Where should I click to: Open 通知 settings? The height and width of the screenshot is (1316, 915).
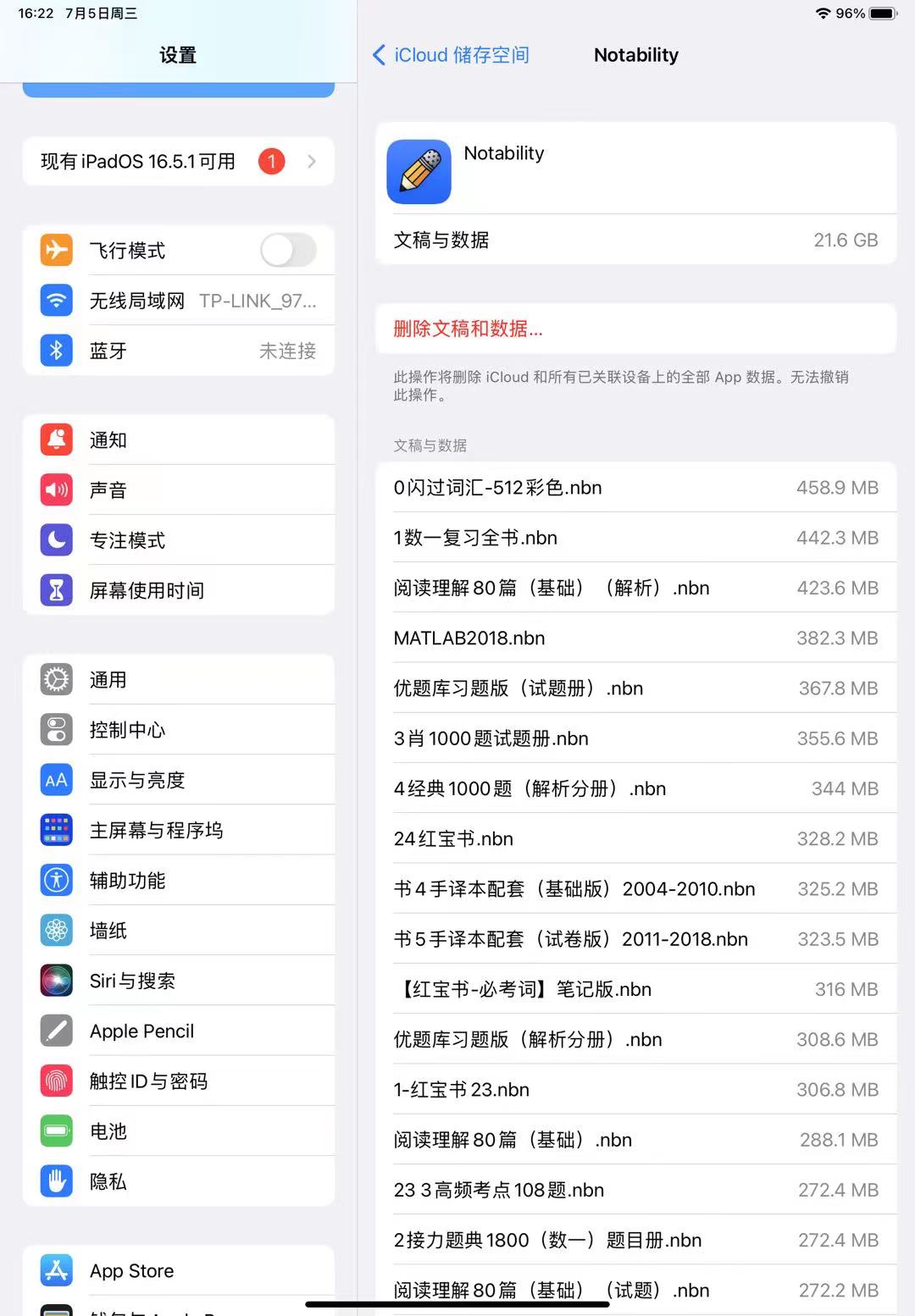point(178,440)
